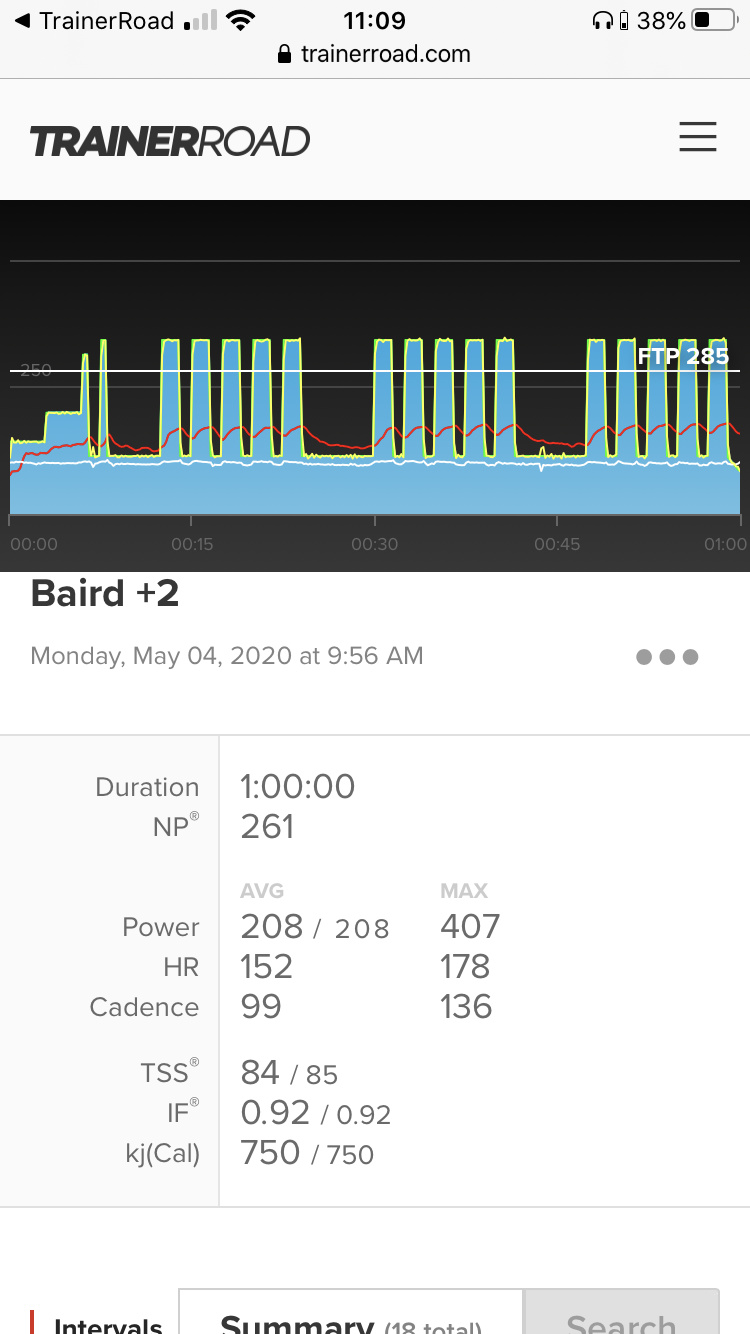Open the three-dot ride options menu
The height and width of the screenshot is (1334, 750).
click(x=667, y=657)
